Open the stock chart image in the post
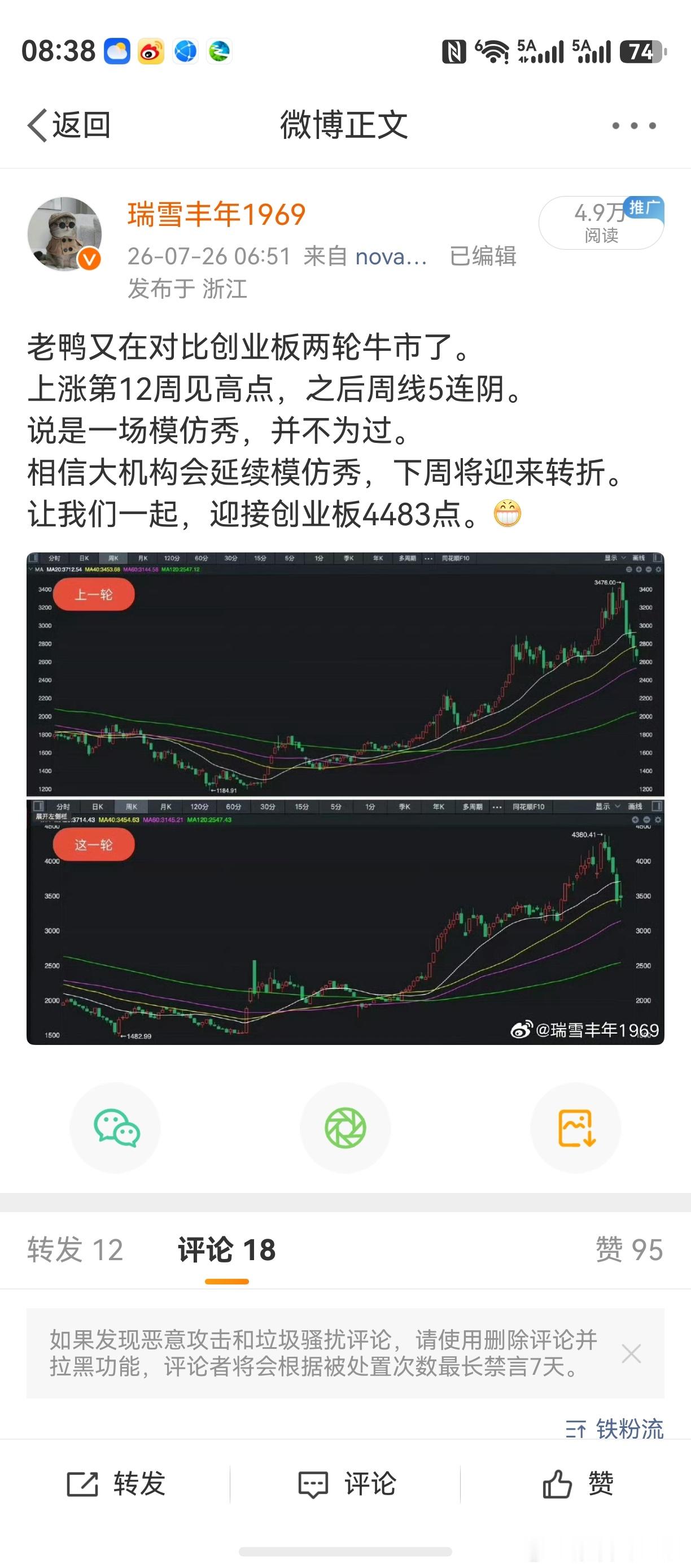The image size is (691, 1568). [345, 799]
